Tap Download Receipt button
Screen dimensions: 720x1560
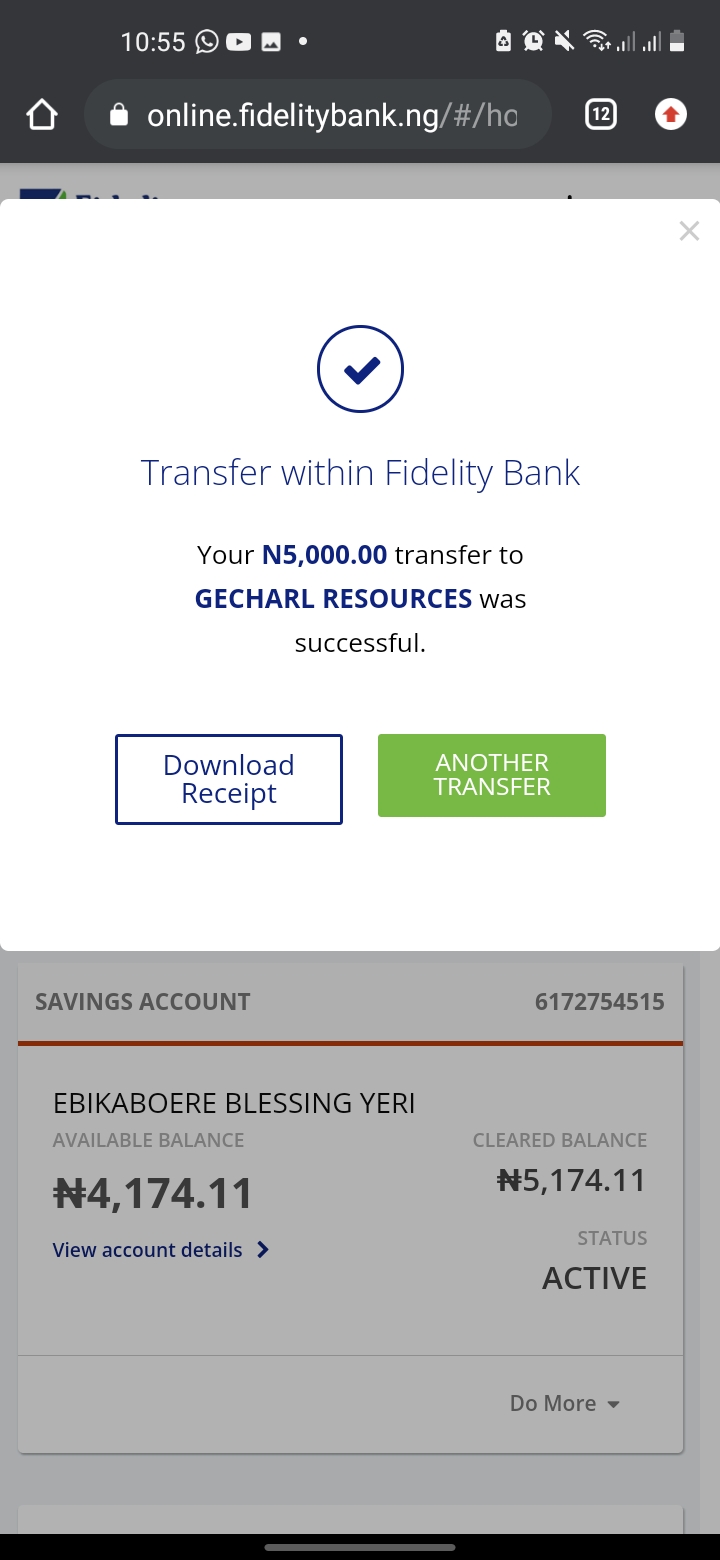tap(229, 779)
